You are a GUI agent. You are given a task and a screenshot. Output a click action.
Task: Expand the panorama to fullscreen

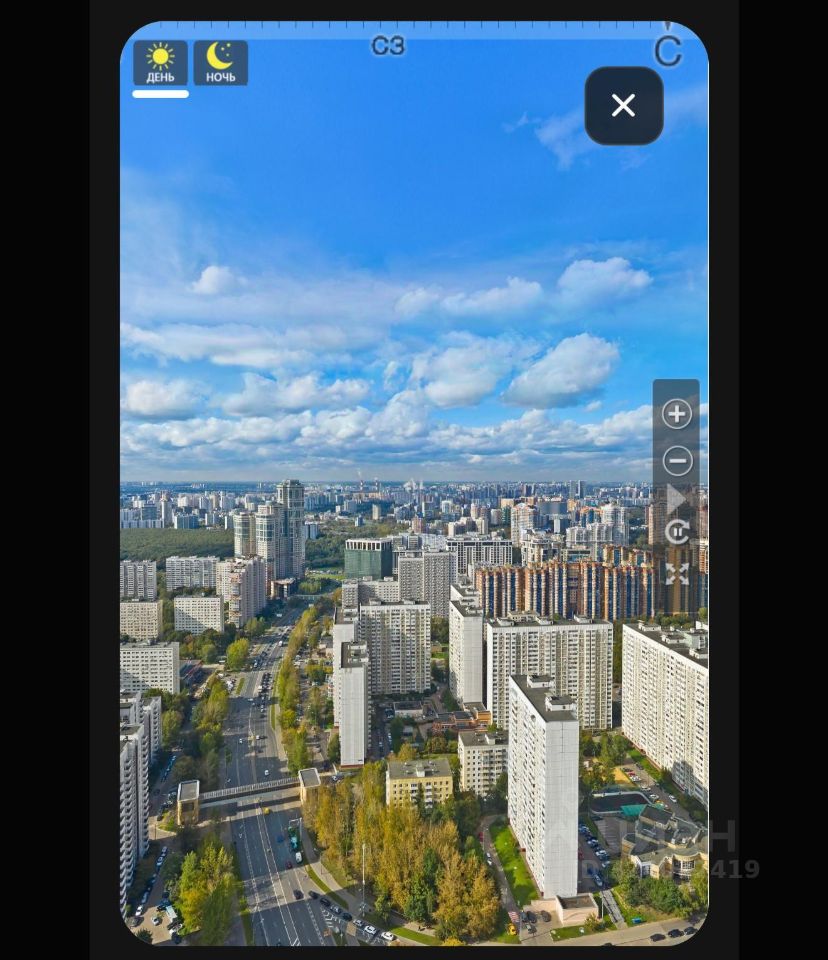pyautogui.click(x=677, y=574)
